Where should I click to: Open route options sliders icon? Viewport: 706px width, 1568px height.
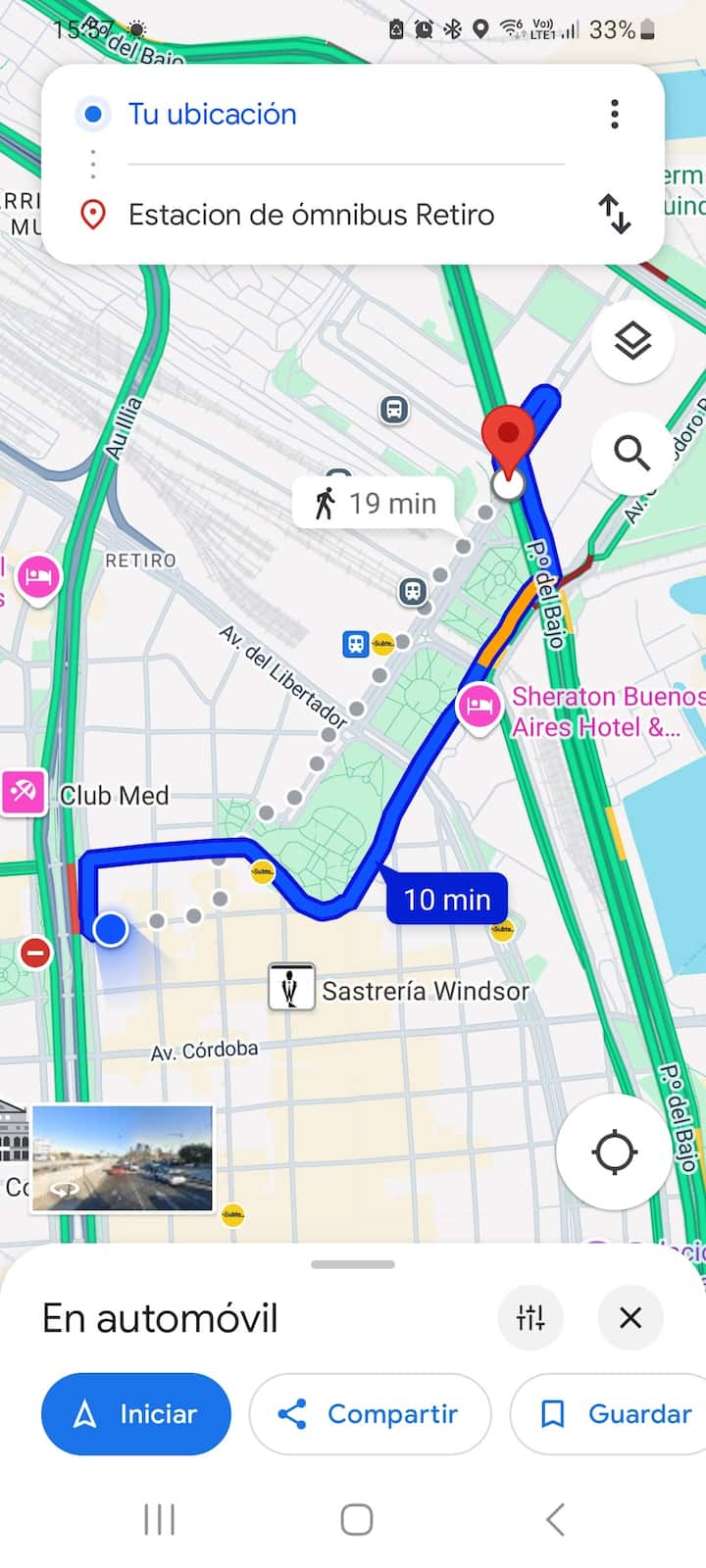(530, 1317)
